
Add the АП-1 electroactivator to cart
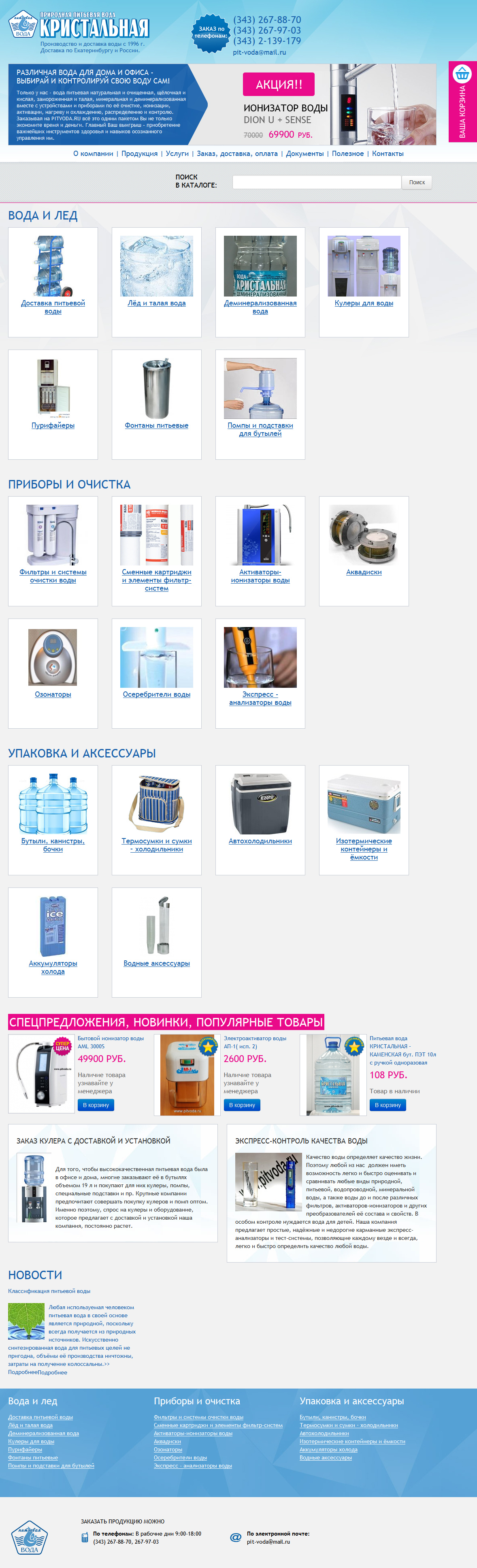click(242, 1104)
